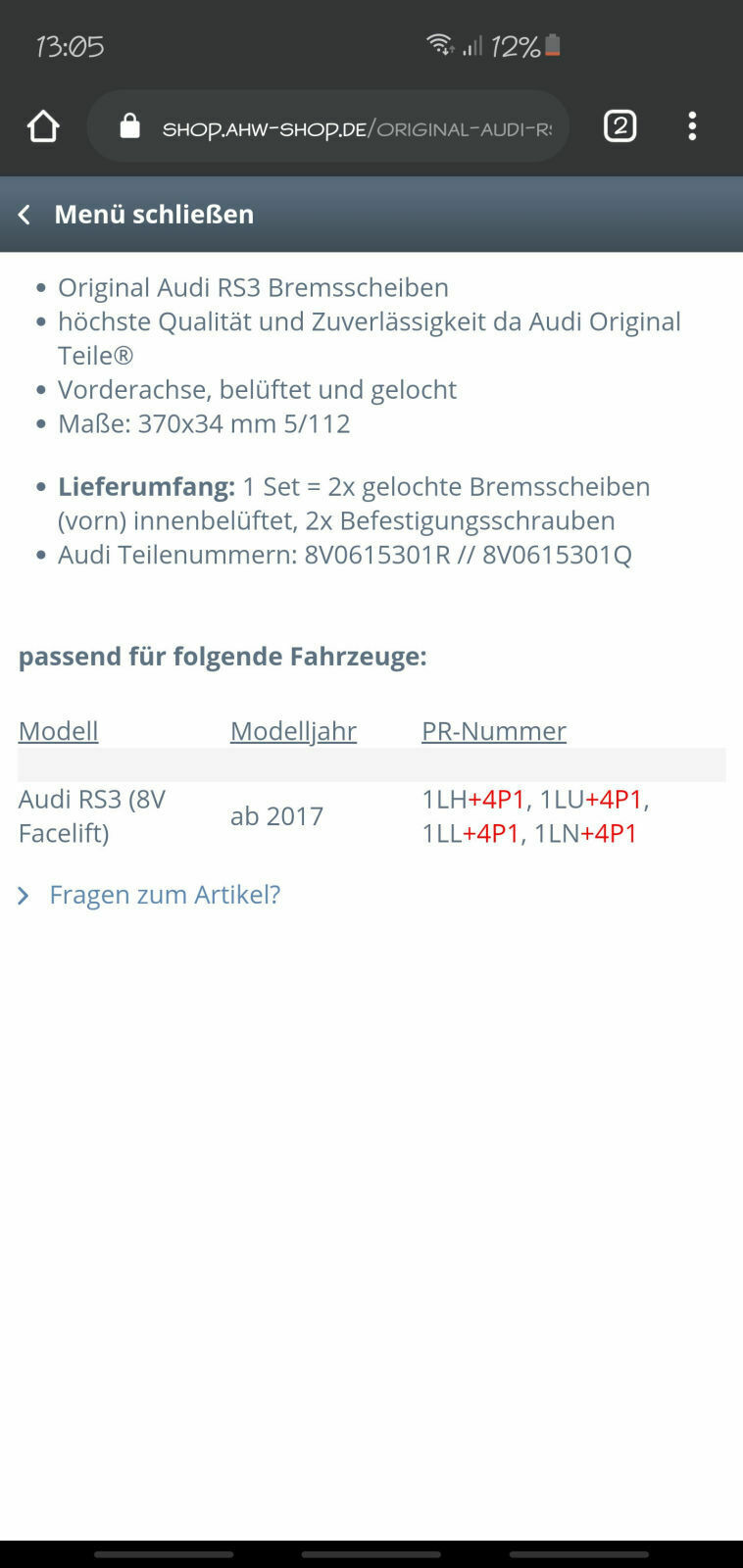Sort table by the PR-Nummer column header
Screen dimensions: 743x1568
493,731
